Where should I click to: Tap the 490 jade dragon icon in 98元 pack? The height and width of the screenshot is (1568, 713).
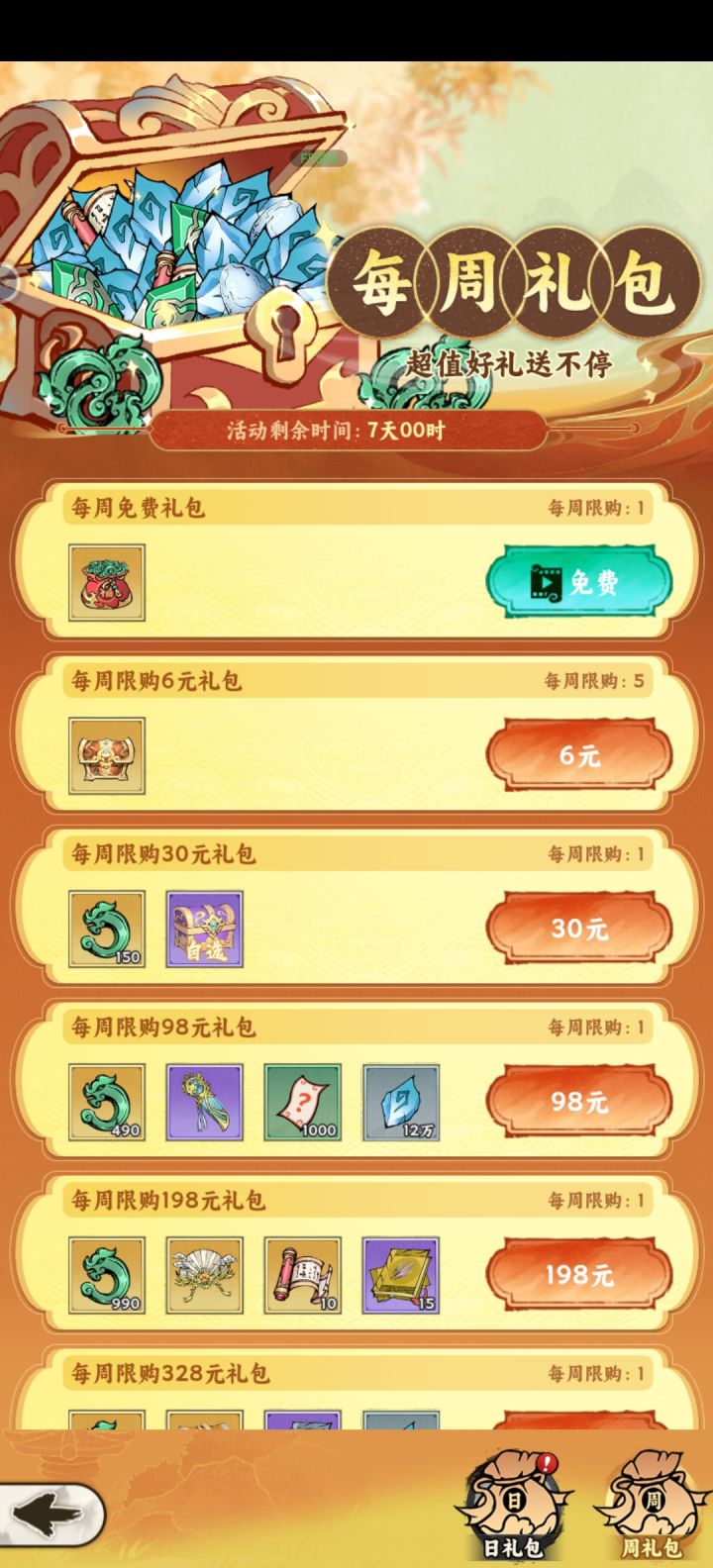[106, 1102]
